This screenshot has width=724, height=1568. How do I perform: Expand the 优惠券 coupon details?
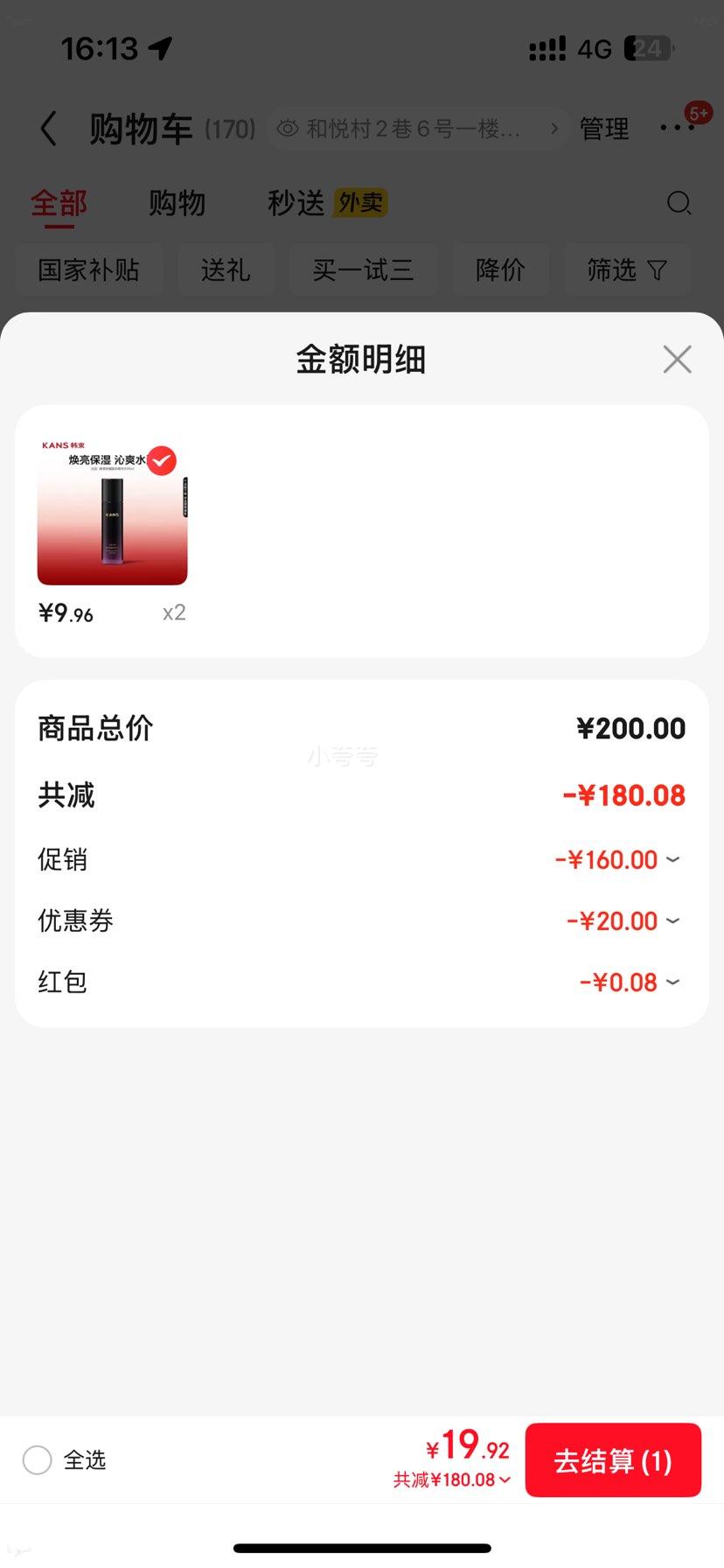[672, 920]
